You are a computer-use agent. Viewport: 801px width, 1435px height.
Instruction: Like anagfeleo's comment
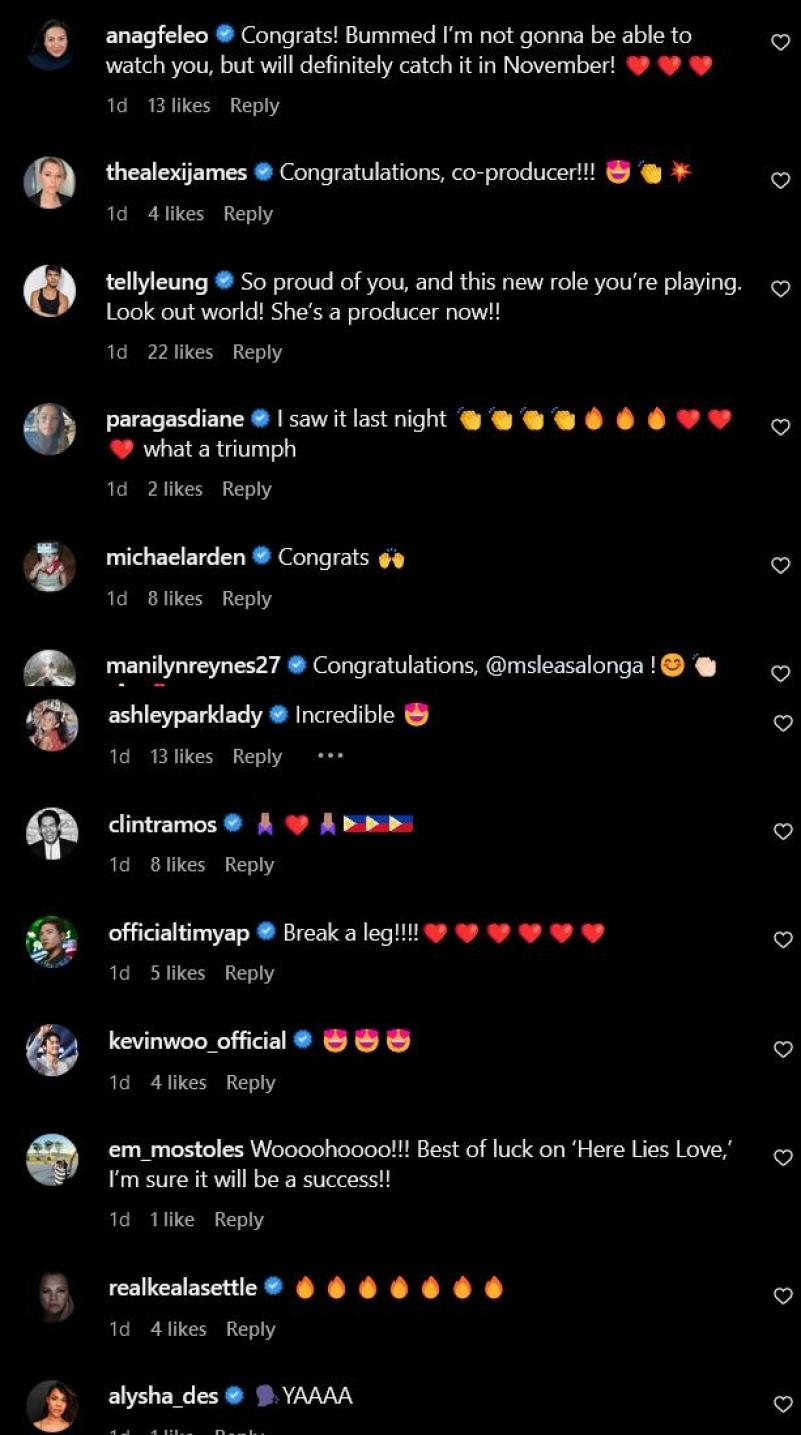pyautogui.click(x=781, y=42)
